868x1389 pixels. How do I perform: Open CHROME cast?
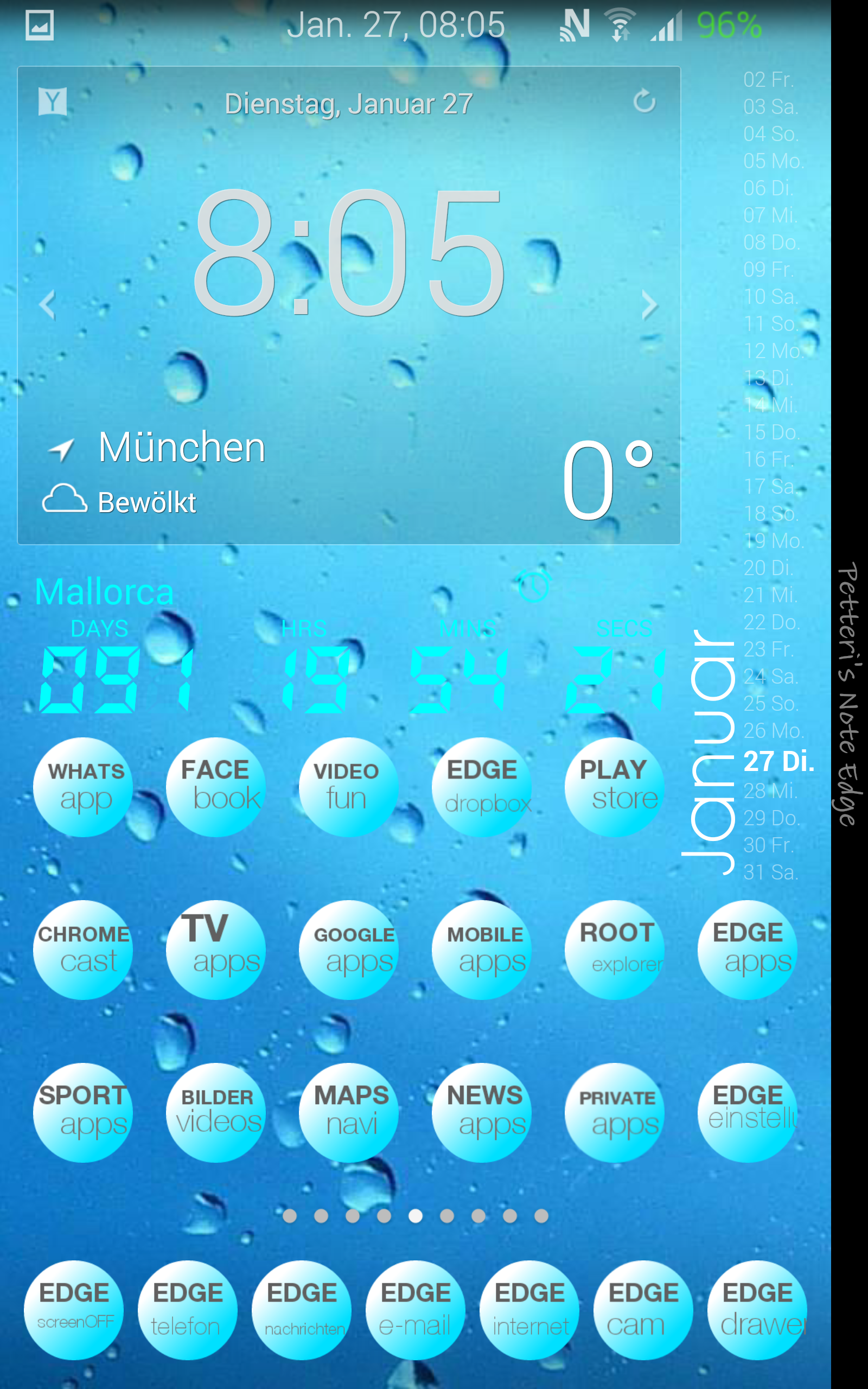point(83,950)
